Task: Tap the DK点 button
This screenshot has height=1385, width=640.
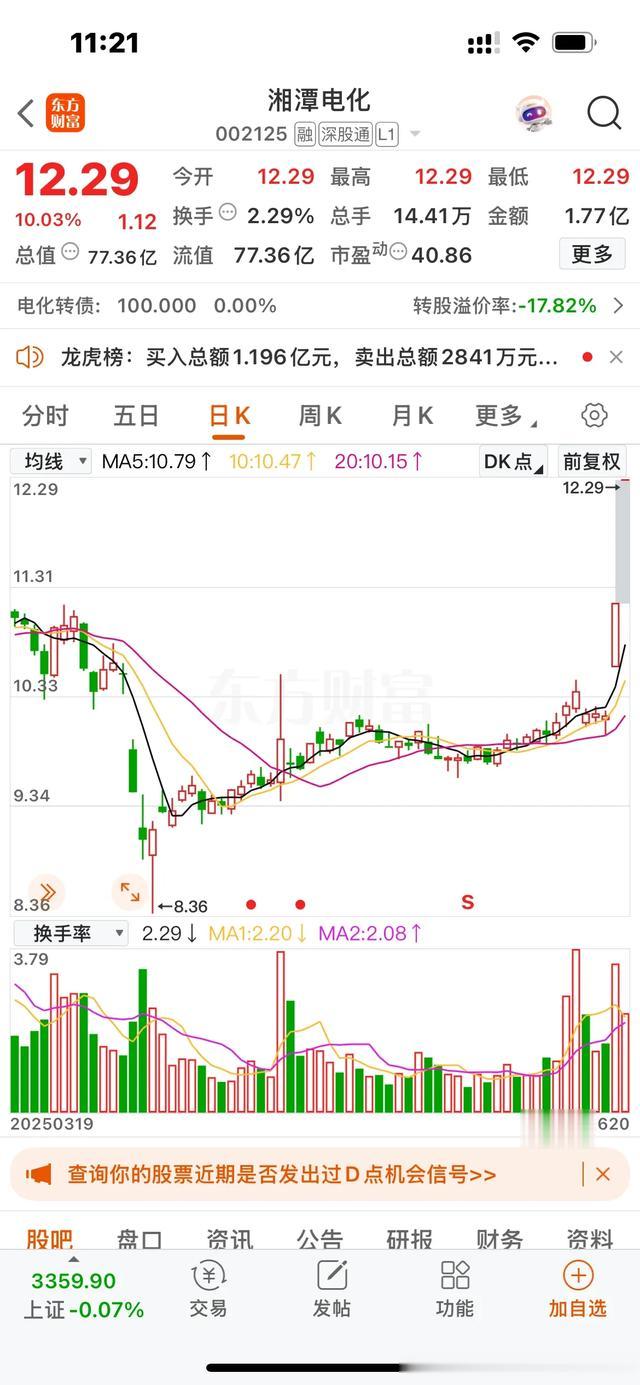Action: click(x=513, y=461)
